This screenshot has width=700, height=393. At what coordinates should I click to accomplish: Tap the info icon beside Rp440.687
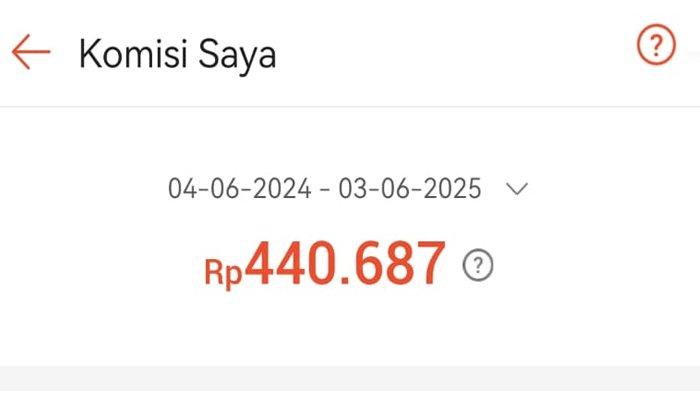coord(478,265)
